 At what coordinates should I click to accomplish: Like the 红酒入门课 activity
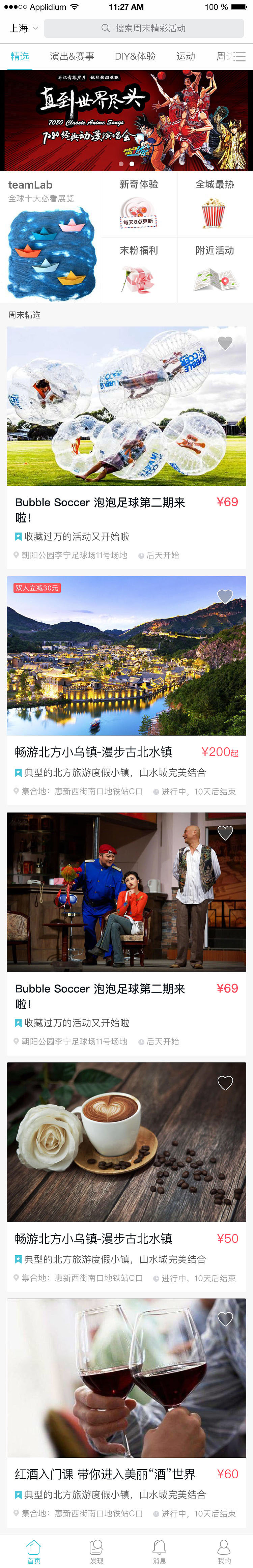pos(225,1319)
